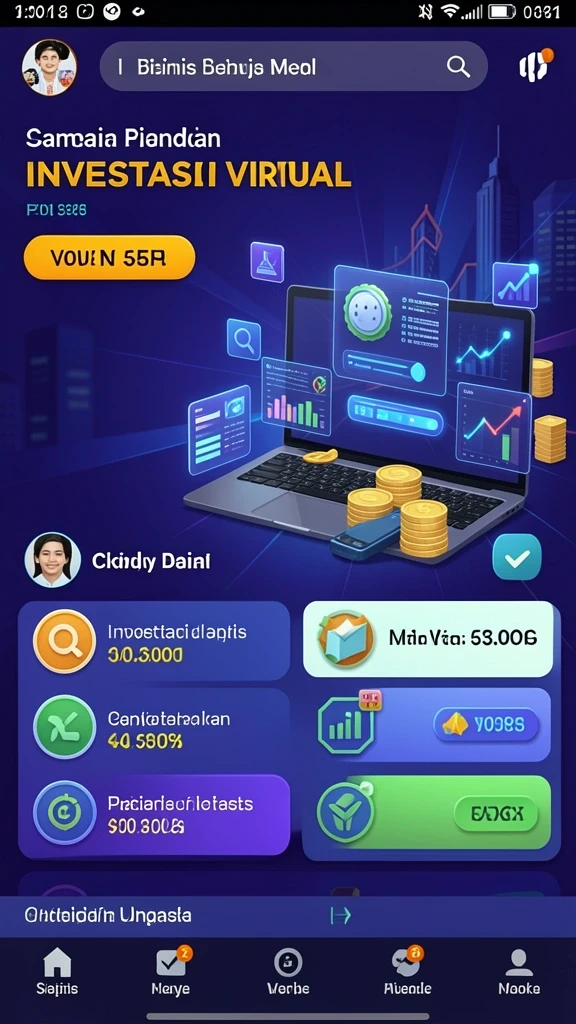This screenshot has height=1024, width=576.
Task: Open the top-right icon with orange dot
Action: (x=535, y=65)
